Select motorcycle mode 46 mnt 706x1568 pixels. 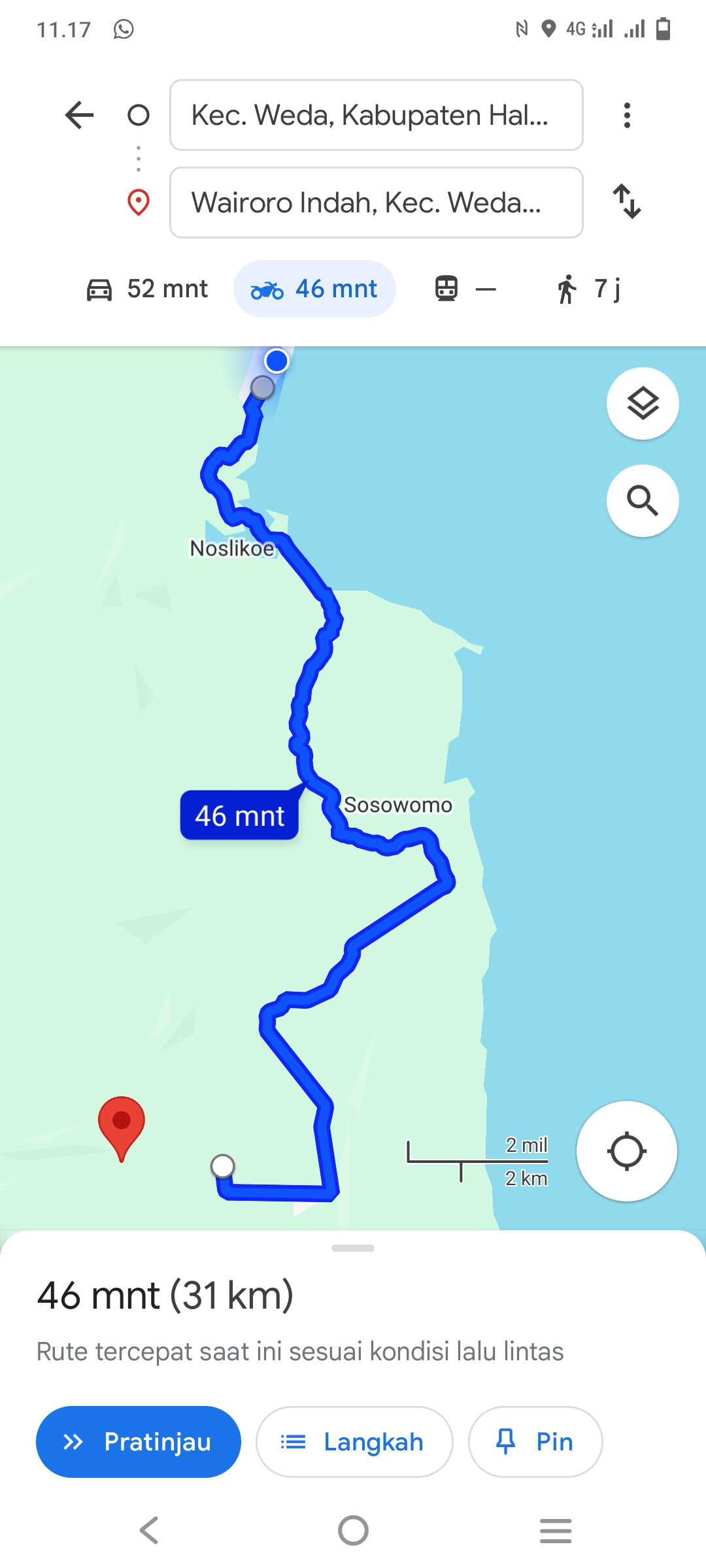point(314,289)
